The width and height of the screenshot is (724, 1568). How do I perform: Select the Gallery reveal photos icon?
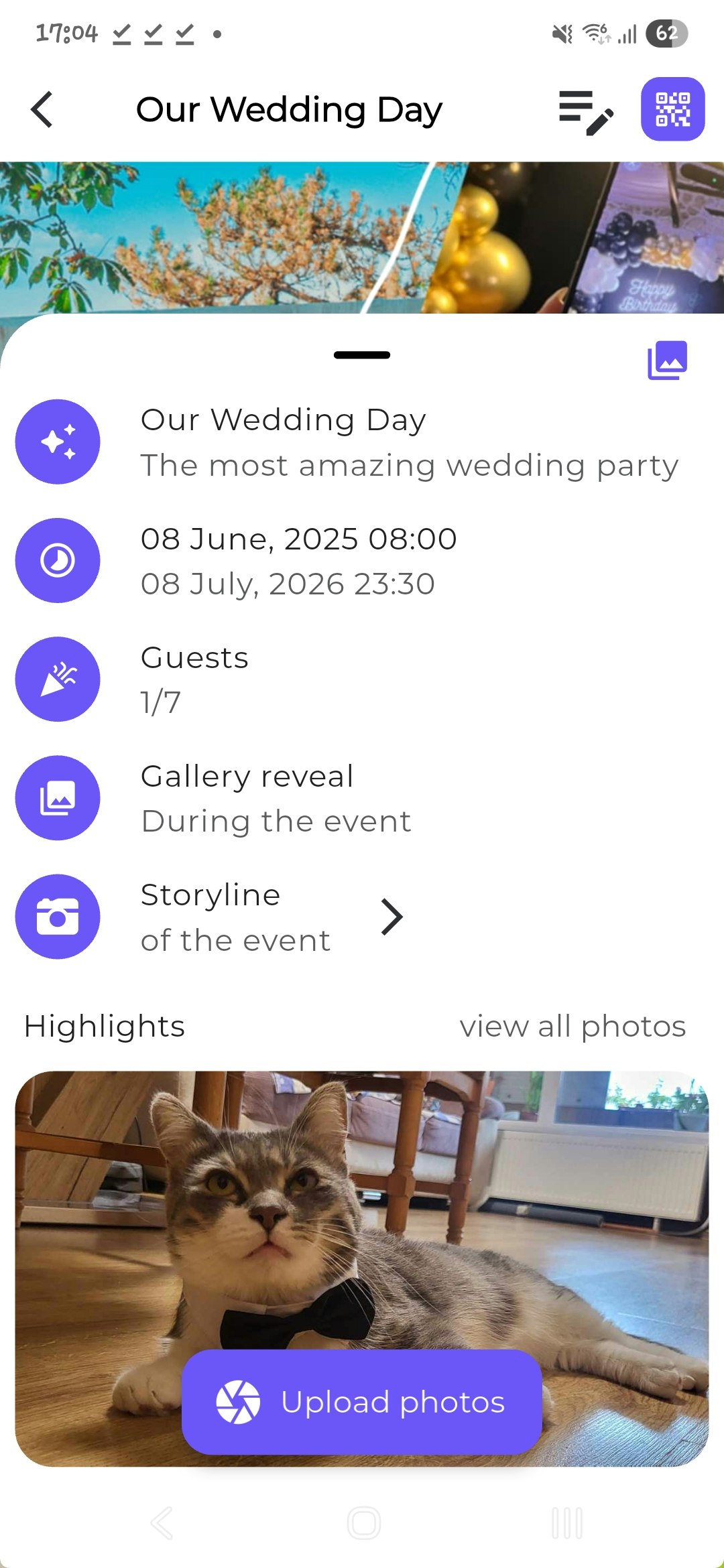pyautogui.click(x=58, y=797)
